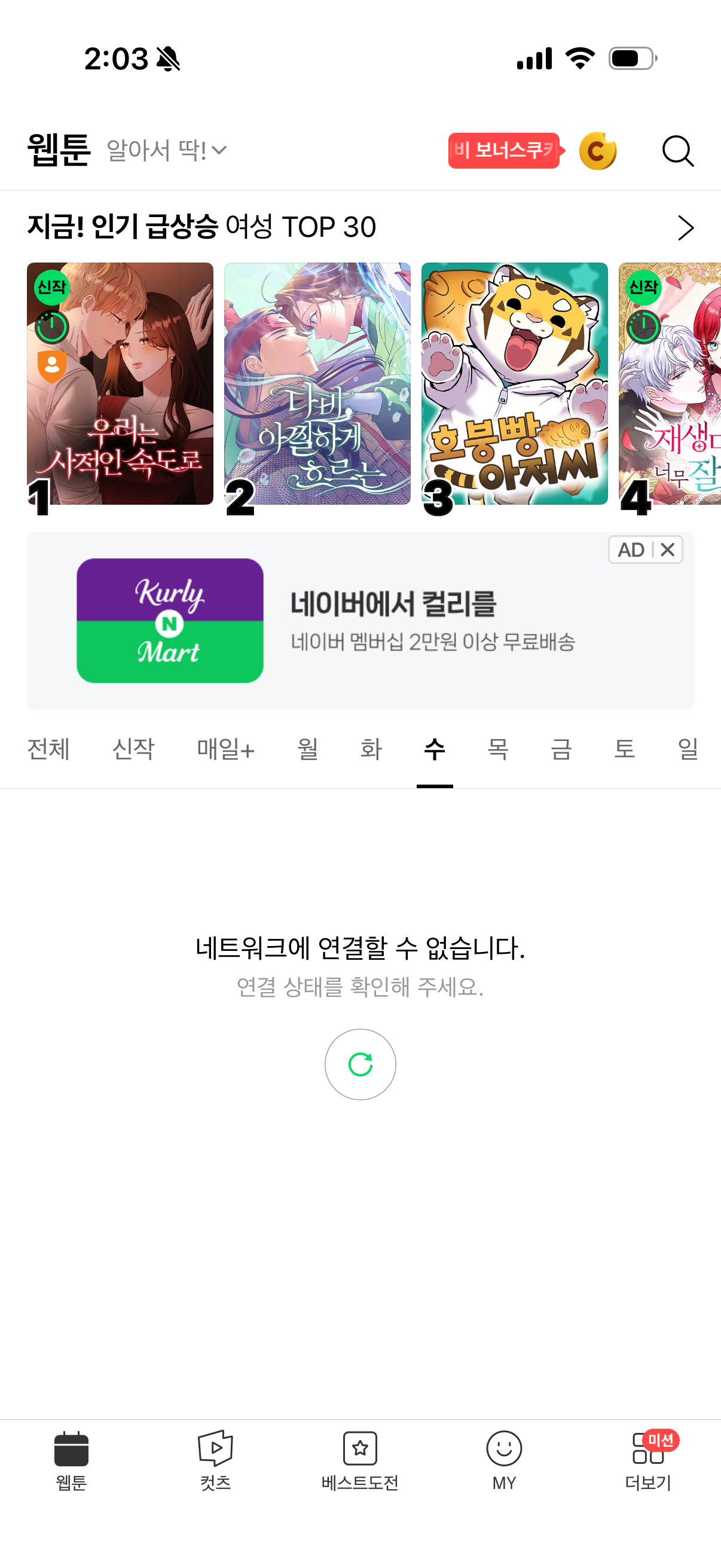Expand the 알아서 딱! sort dropdown

[x=167, y=150]
